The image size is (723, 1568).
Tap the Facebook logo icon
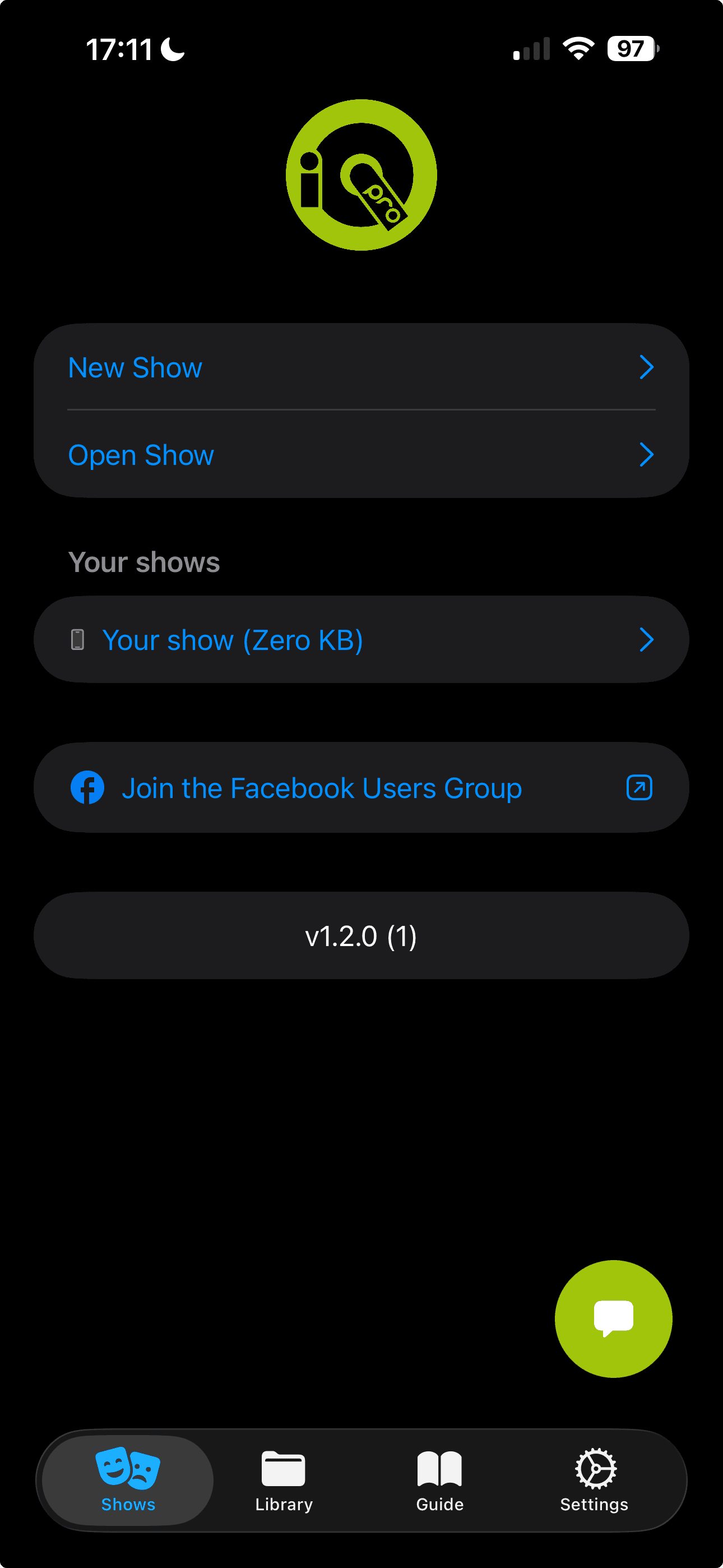87,786
